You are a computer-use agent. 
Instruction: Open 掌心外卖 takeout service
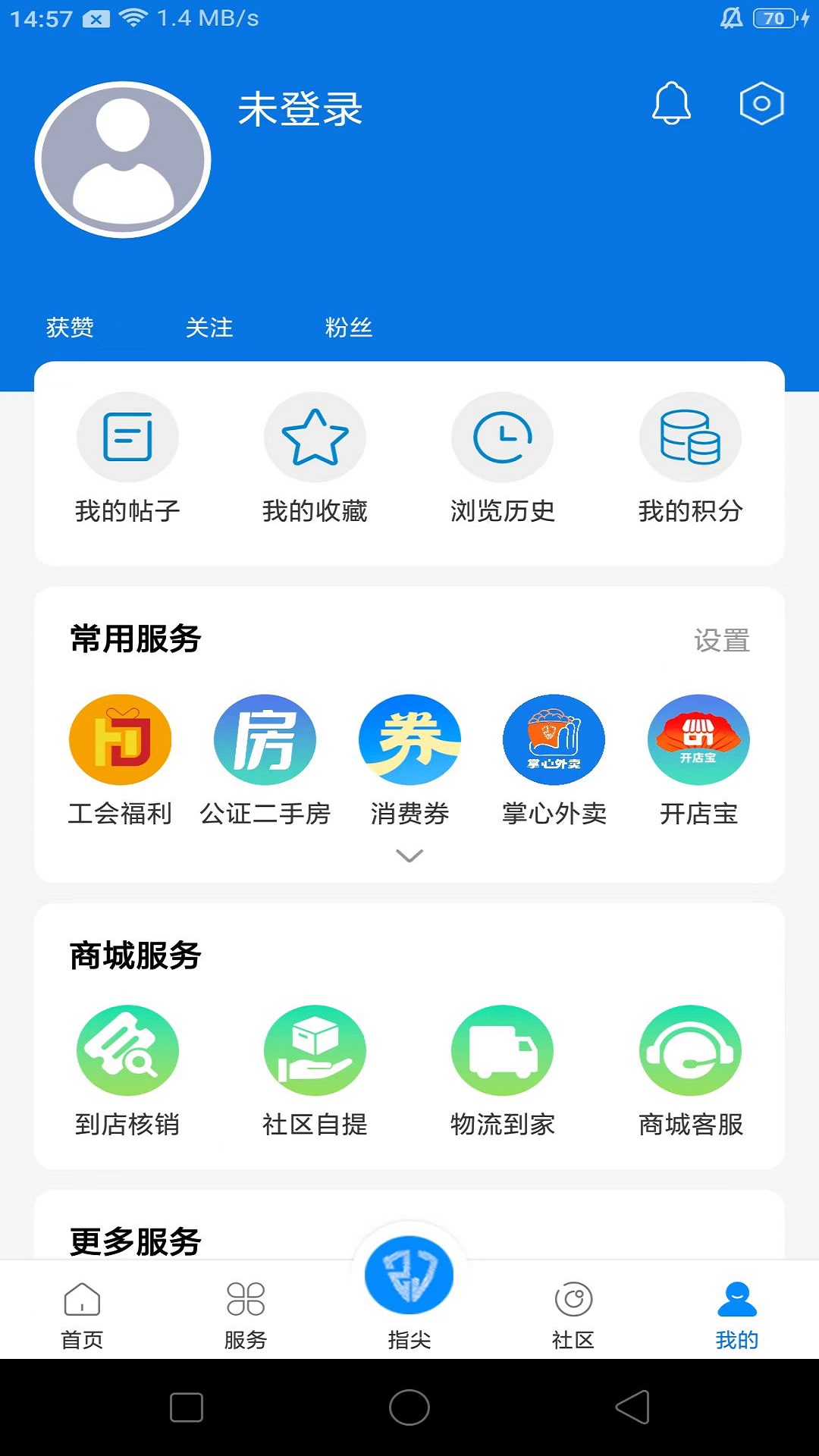(x=554, y=762)
